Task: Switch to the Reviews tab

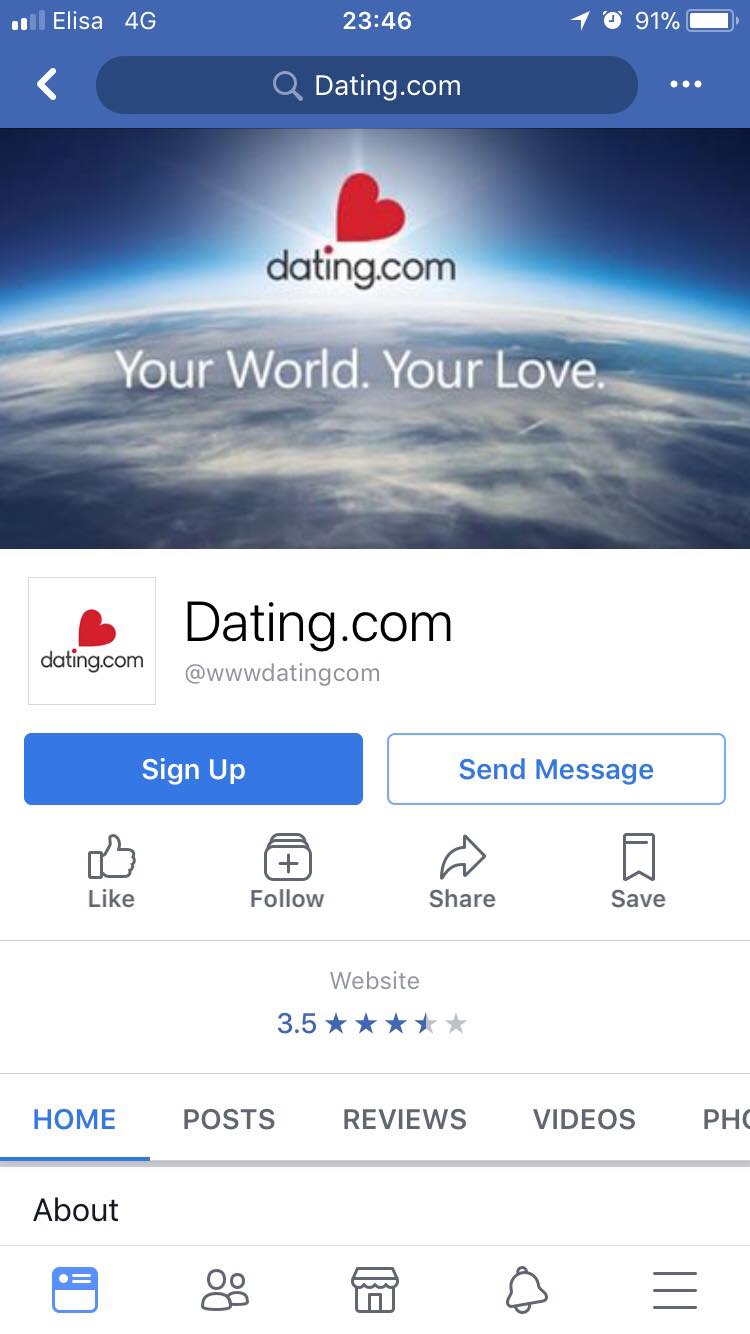Action: (404, 1119)
